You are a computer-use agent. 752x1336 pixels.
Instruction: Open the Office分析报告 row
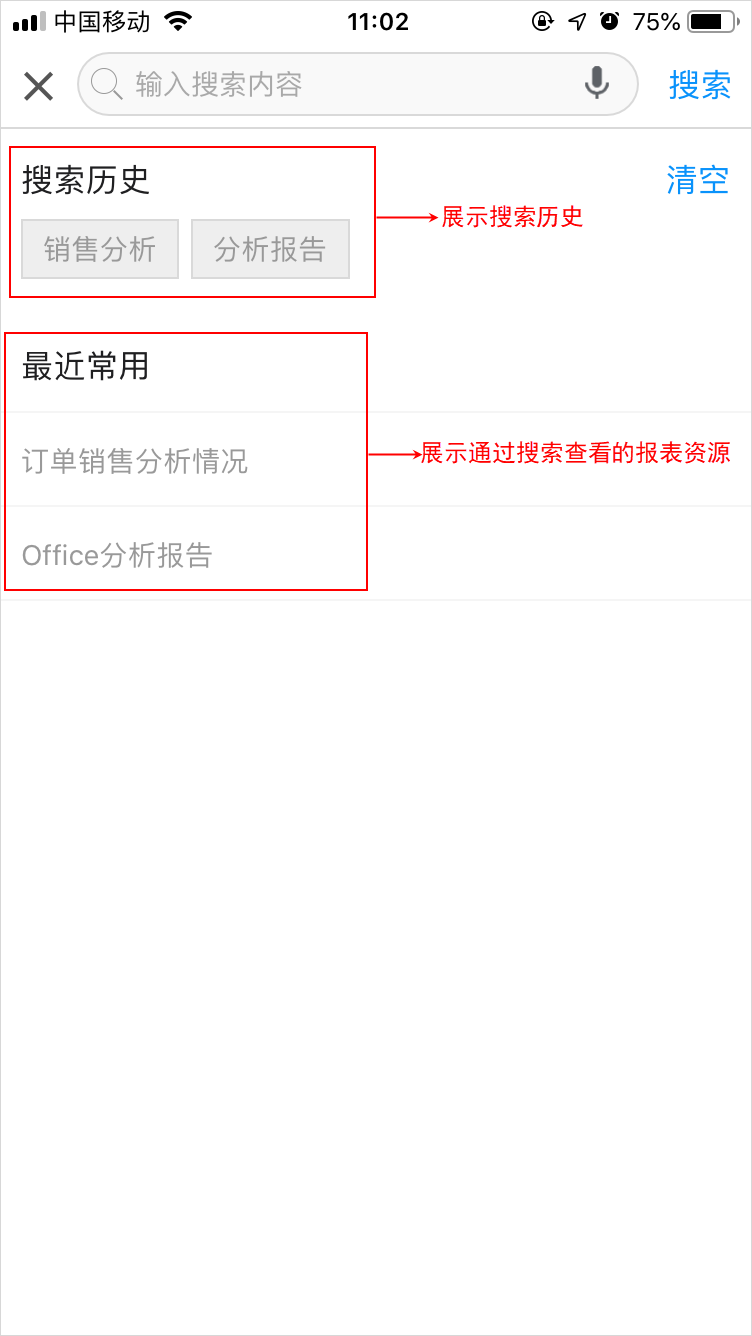[x=376, y=554]
